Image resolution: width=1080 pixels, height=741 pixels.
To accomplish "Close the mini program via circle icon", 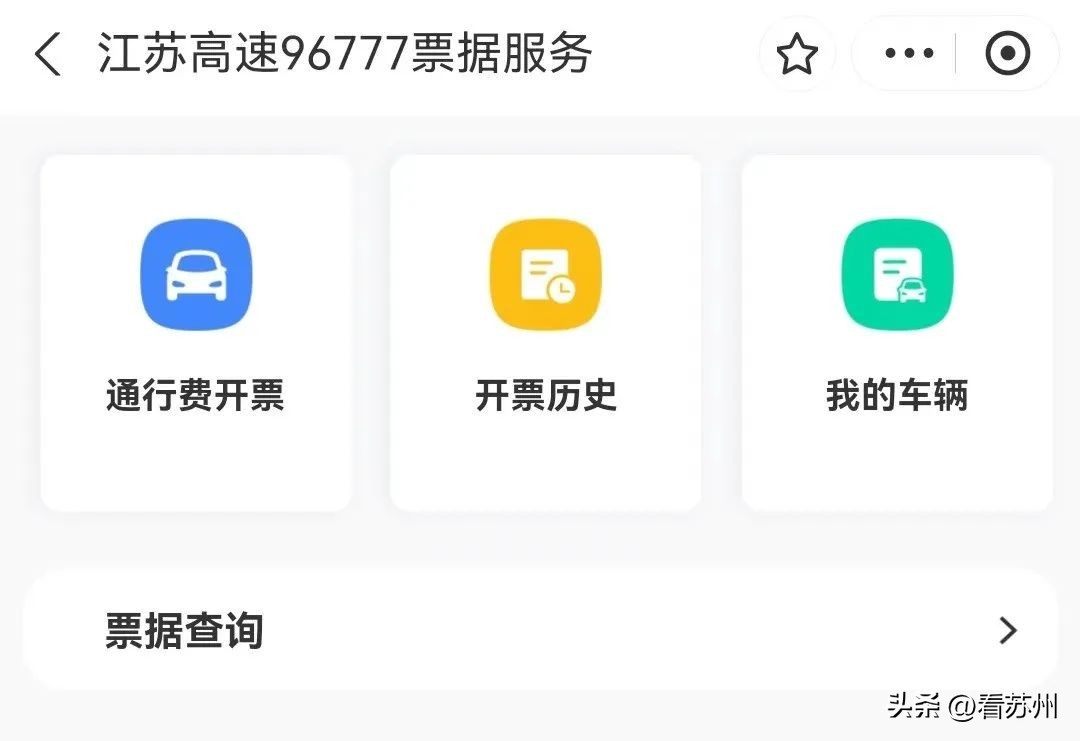I will click(1007, 54).
